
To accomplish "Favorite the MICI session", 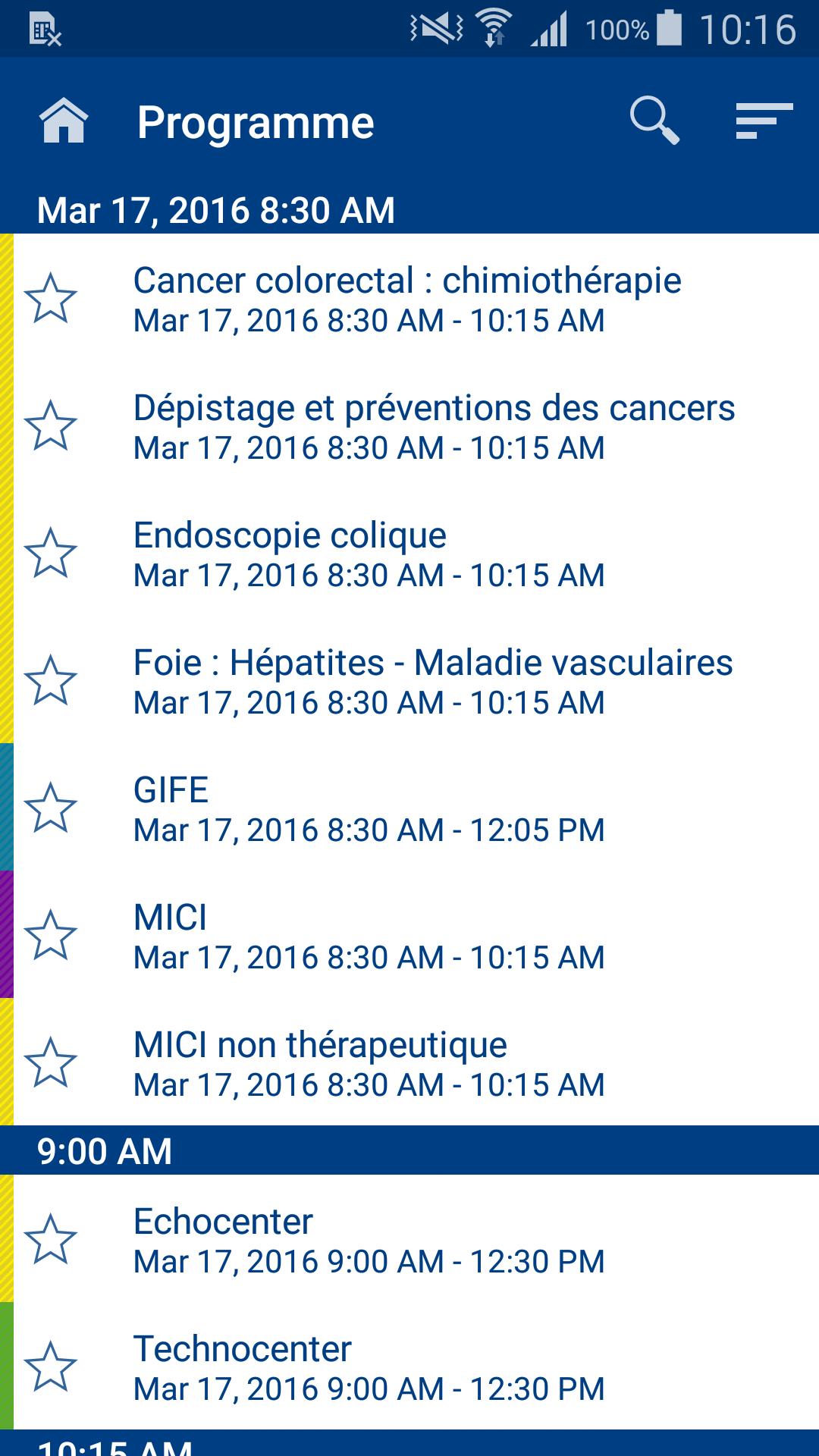I will click(x=50, y=936).
